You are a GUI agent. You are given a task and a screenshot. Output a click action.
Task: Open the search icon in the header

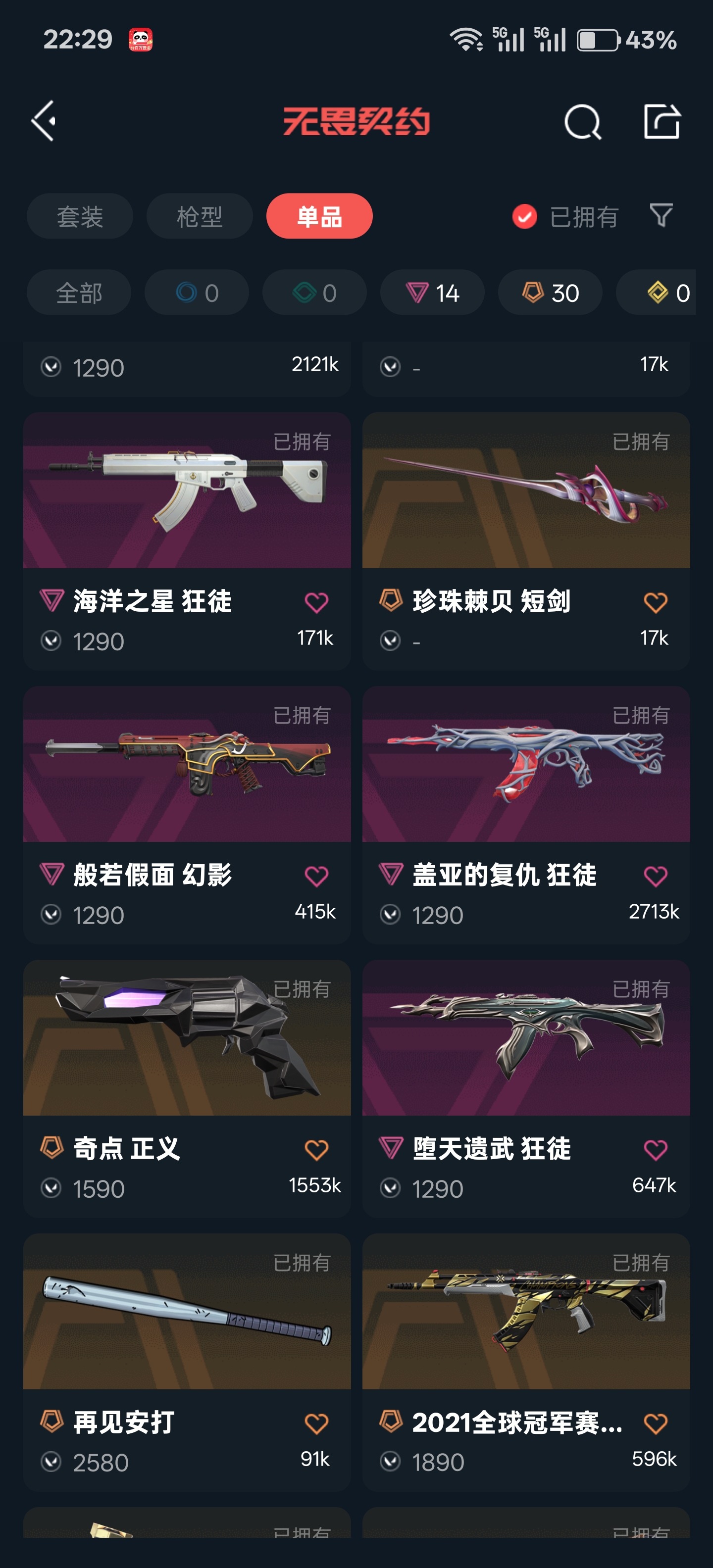tap(582, 122)
